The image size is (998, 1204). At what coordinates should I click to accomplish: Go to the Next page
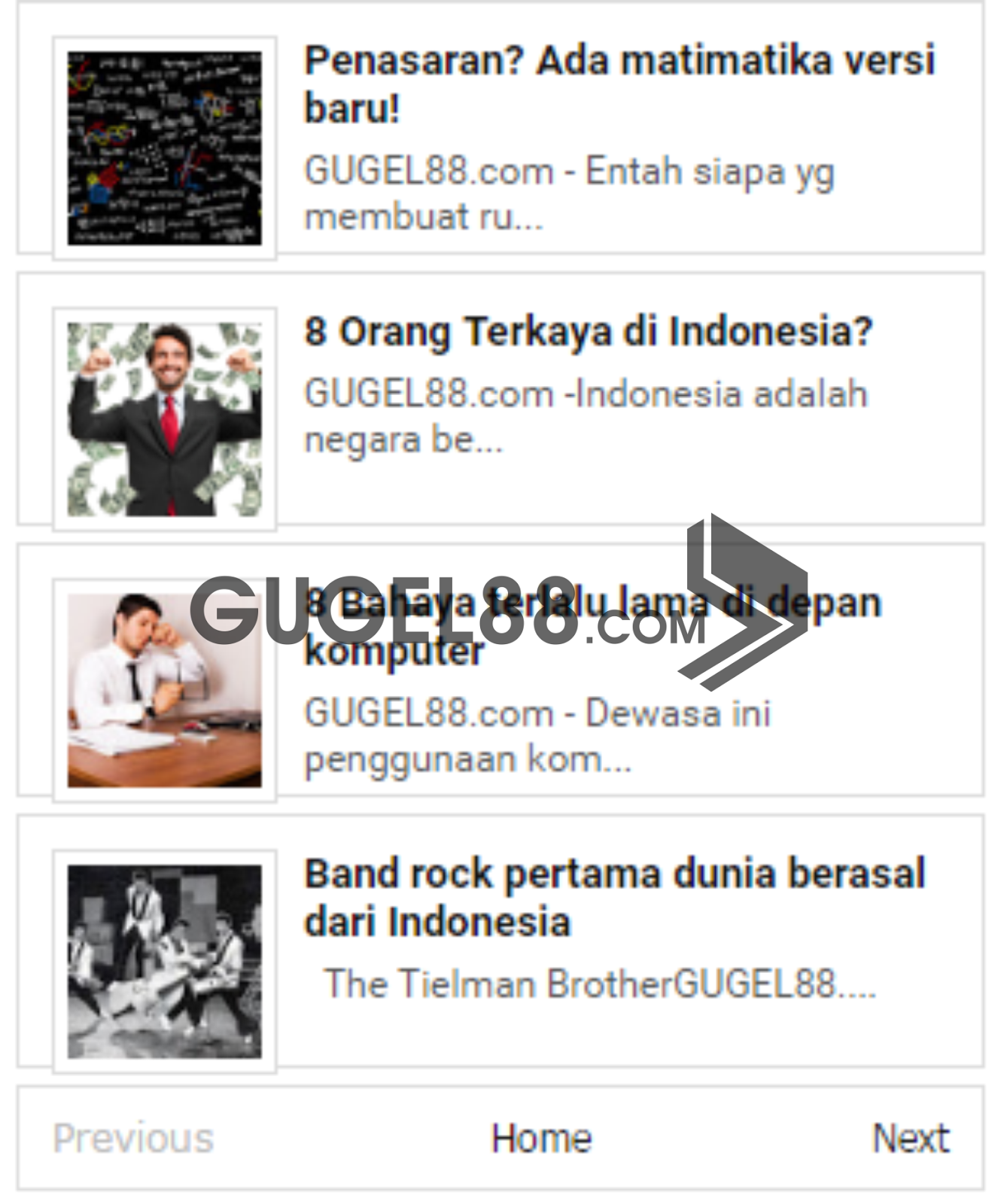point(910,1138)
